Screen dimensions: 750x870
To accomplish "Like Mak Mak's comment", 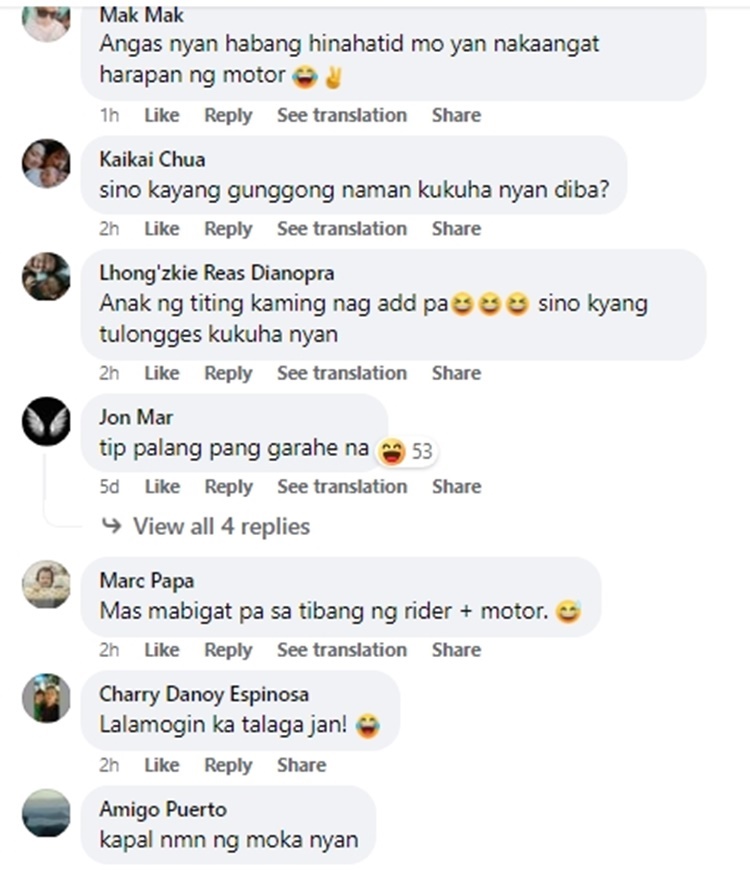I will click(161, 115).
